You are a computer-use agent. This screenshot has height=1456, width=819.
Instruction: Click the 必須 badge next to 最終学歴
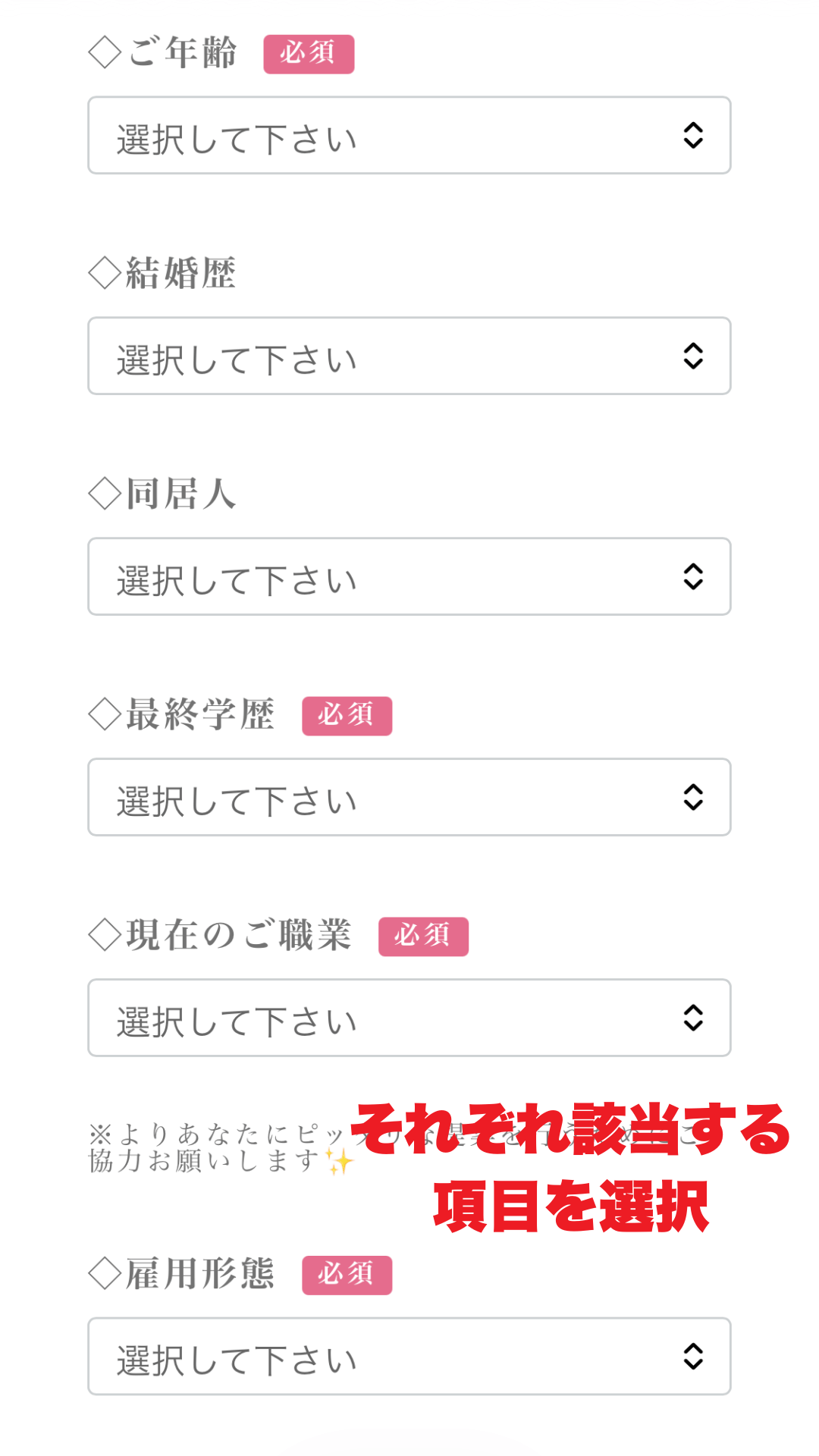coord(347,715)
